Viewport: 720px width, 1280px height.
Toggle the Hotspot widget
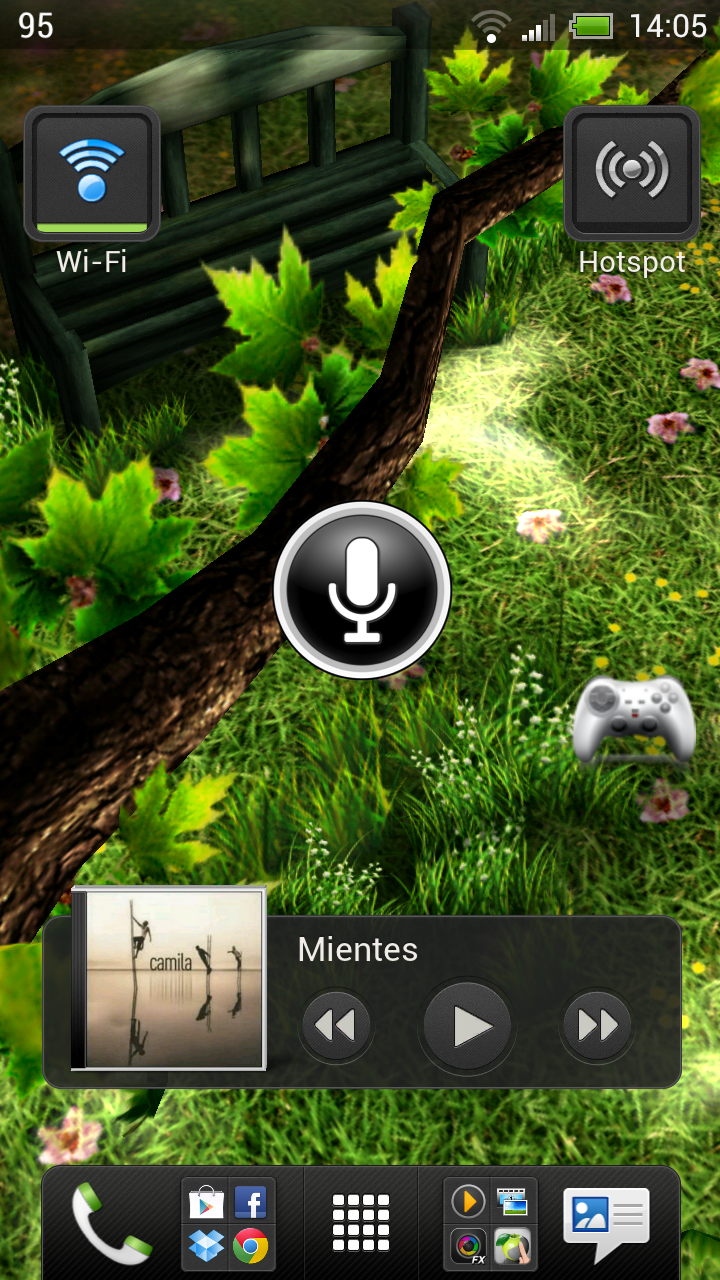click(632, 173)
